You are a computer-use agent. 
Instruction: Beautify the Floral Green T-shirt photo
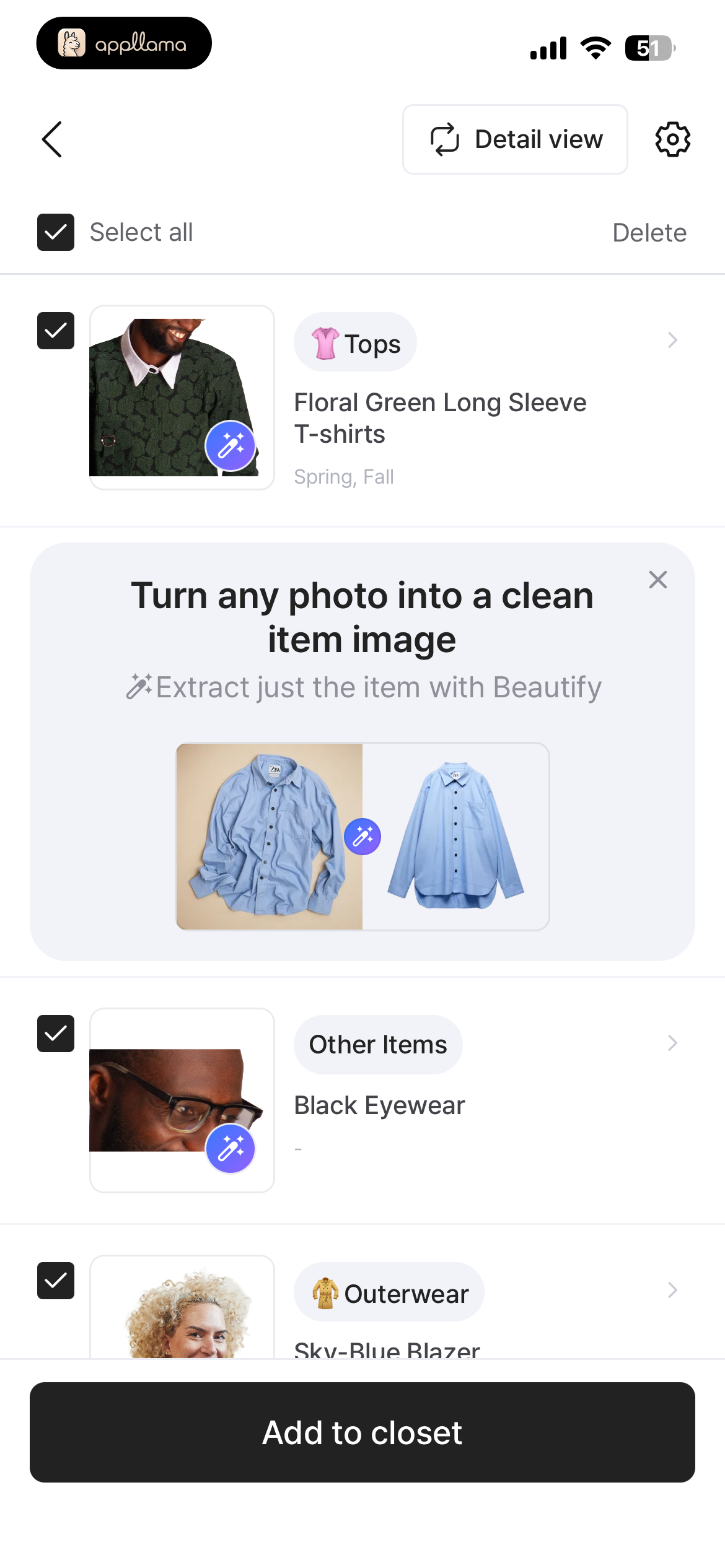coord(231,446)
